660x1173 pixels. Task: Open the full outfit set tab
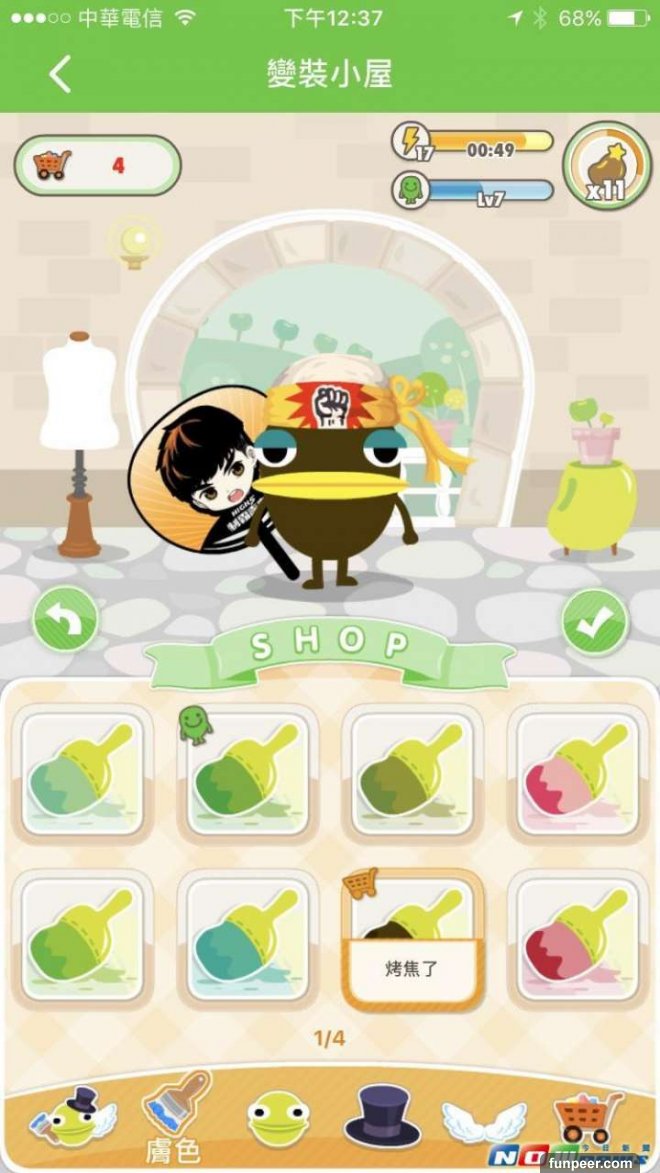click(70, 1117)
